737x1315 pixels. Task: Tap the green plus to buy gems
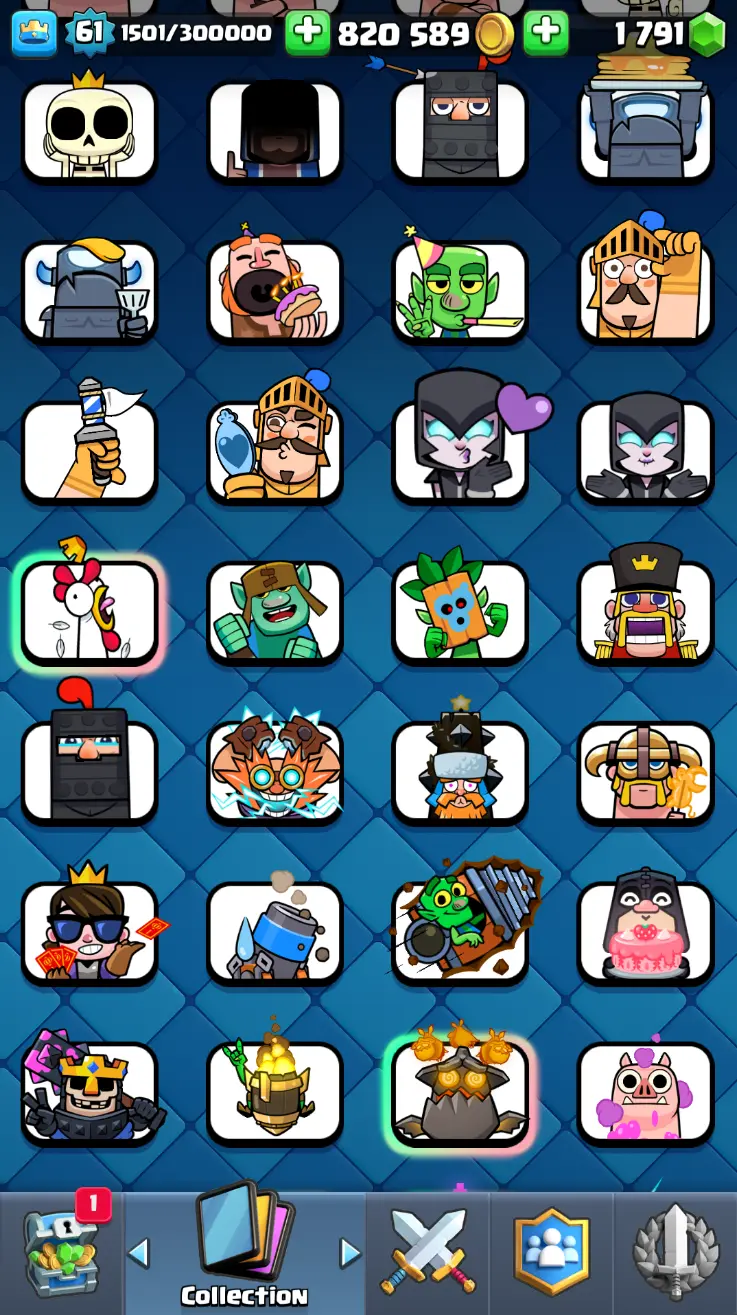point(545,34)
